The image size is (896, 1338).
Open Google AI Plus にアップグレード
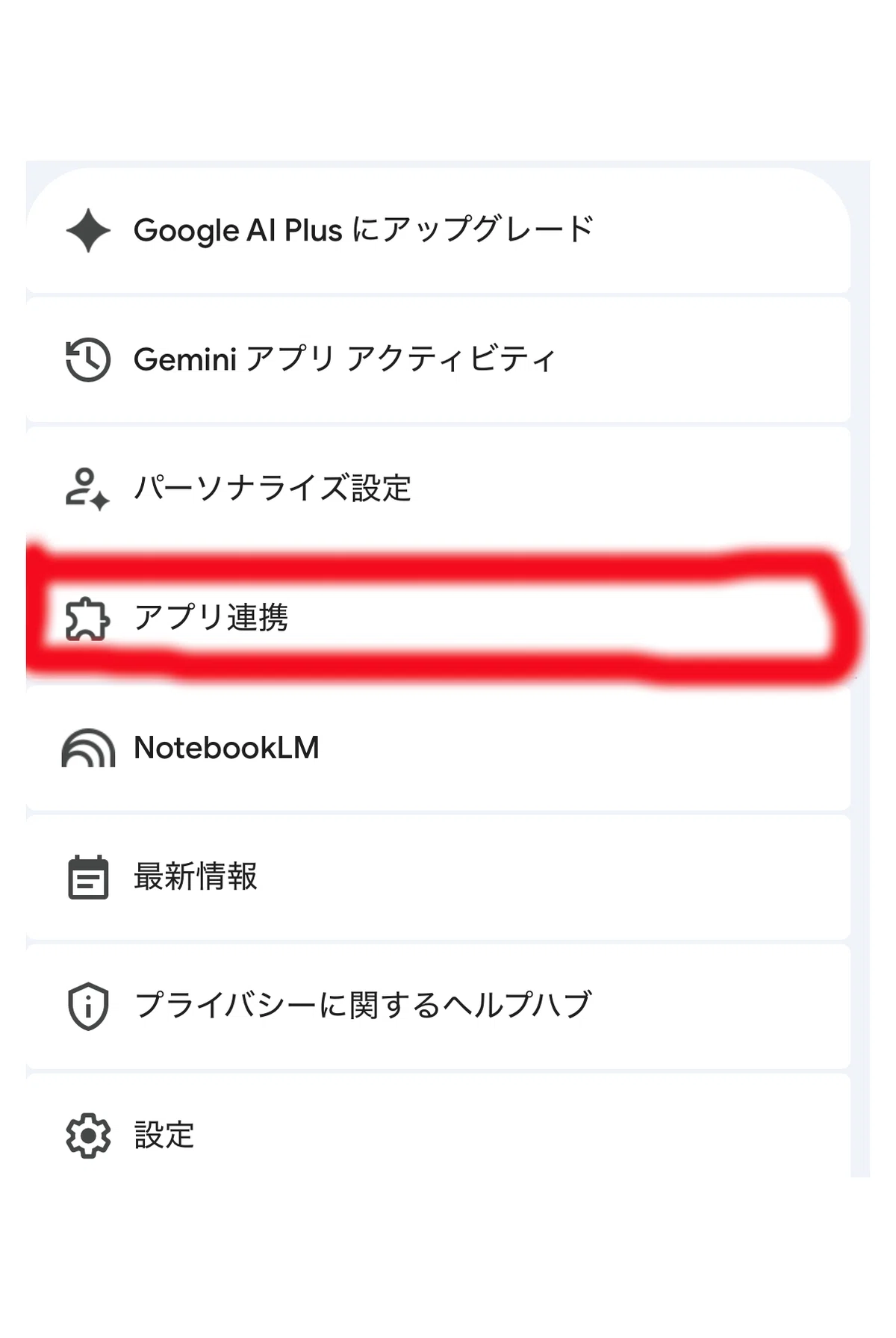tap(438, 230)
